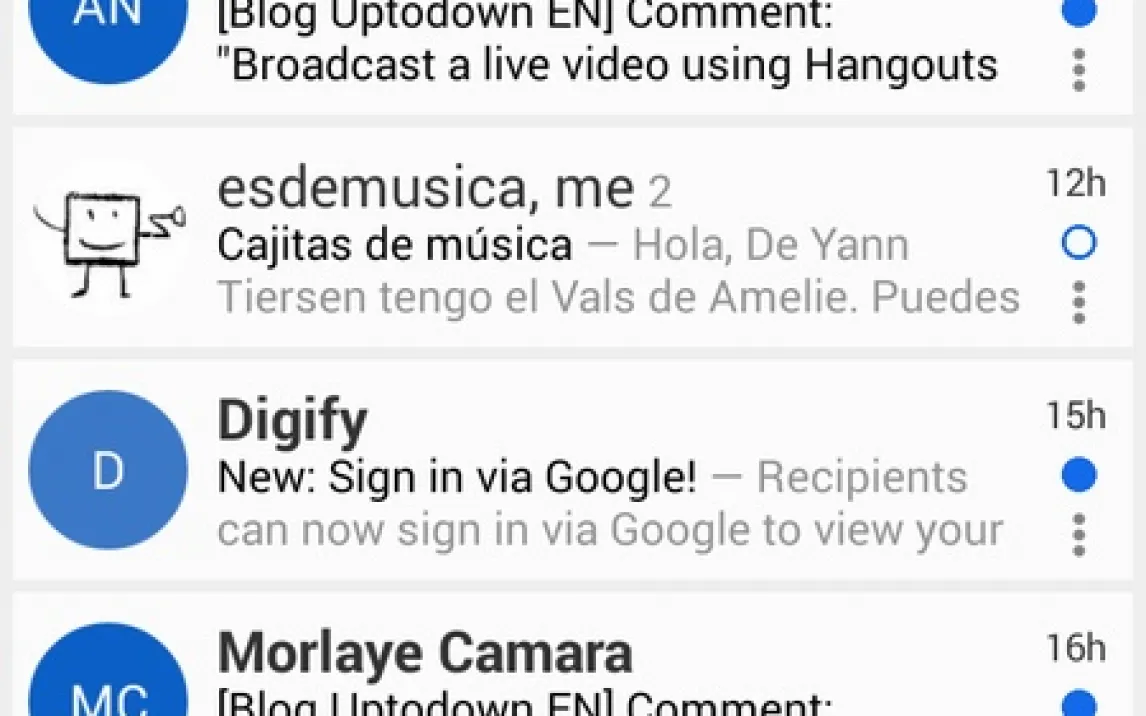Open the Cajitas de música email thread
This screenshot has width=1146, height=716.
[600, 245]
